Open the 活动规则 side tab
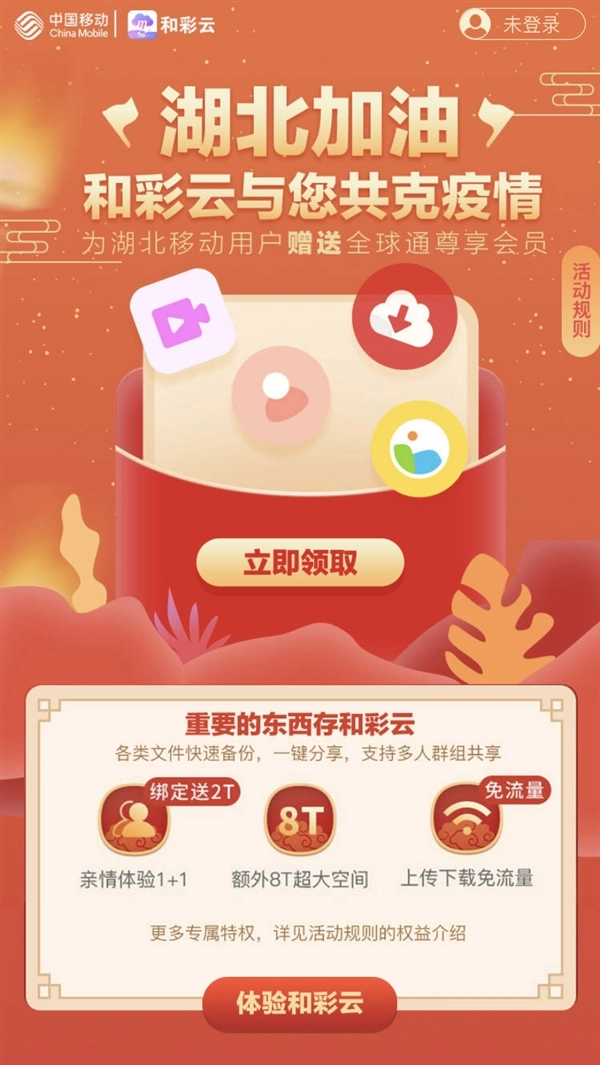600x1065 pixels. click(581, 301)
